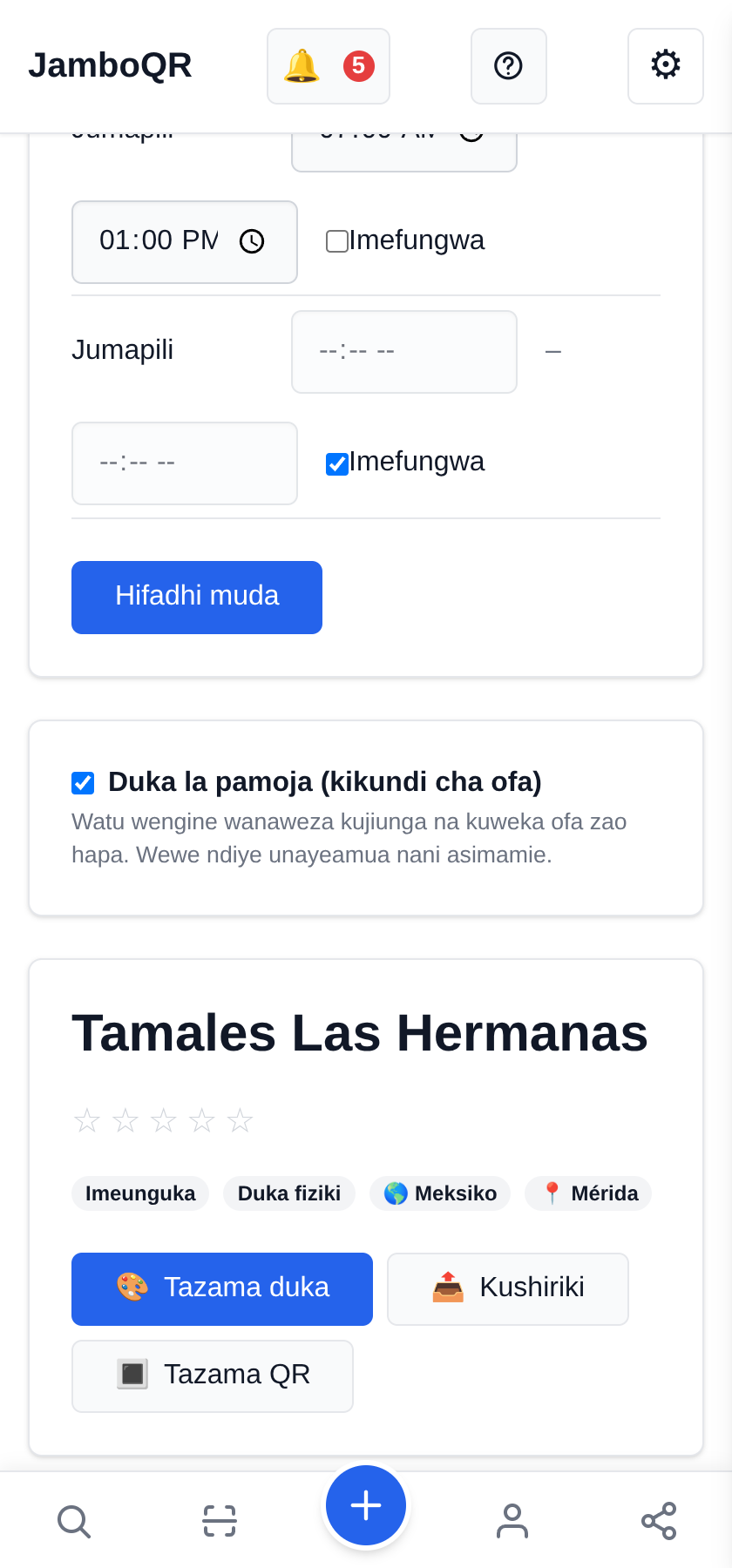Open the settings gear

coord(666,66)
